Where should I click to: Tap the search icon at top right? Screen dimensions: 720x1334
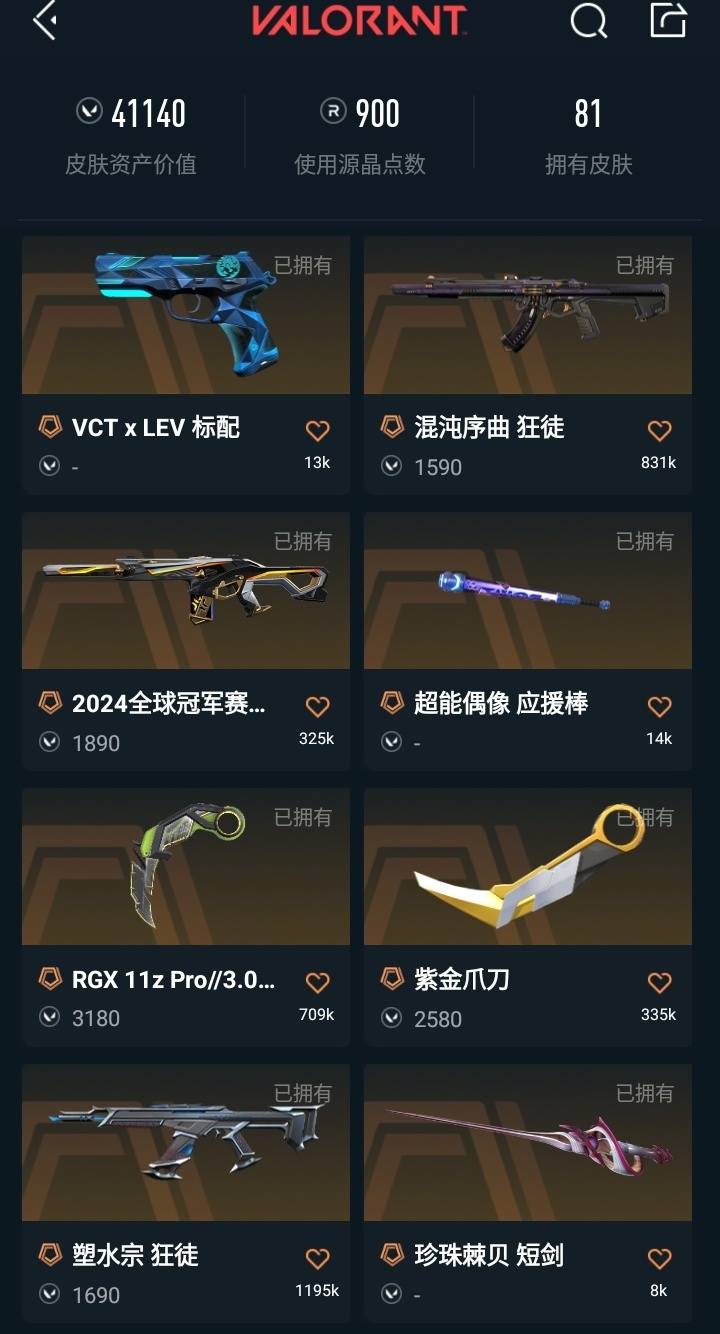point(588,22)
